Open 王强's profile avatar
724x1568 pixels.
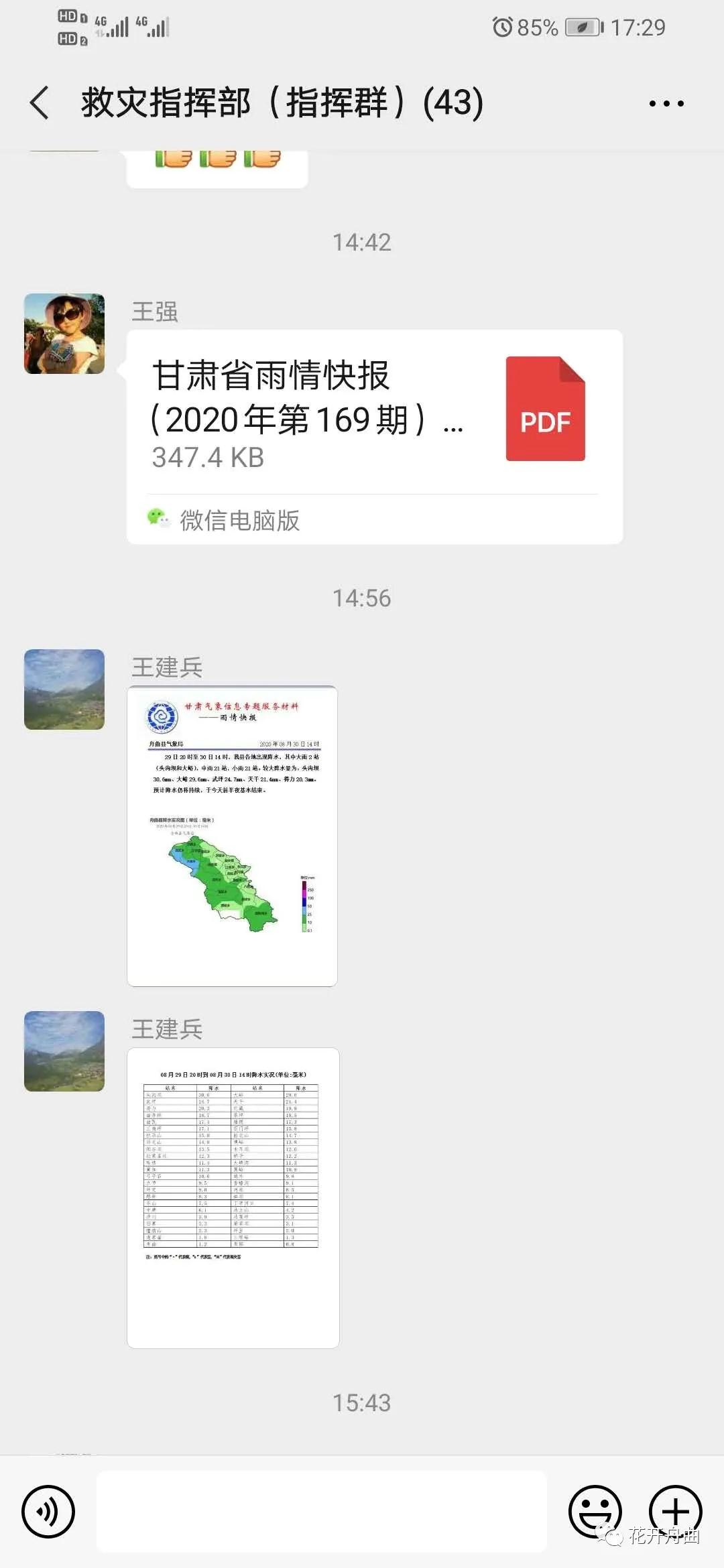[64, 334]
